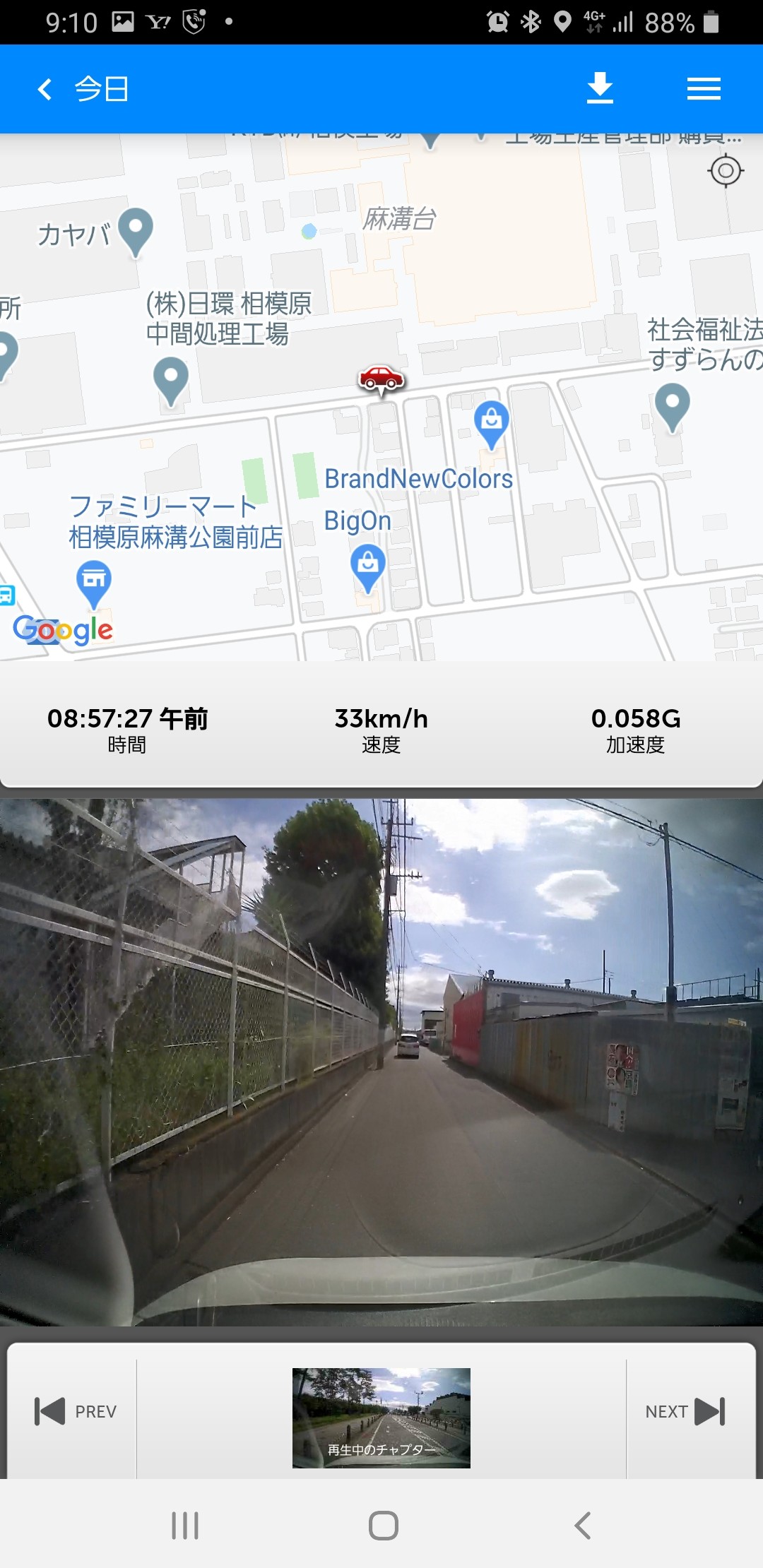This screenshot has height=1568, width=763.
Task: Open the 再生中のチャプター thumbnail
Action: tap(381, 1417)
